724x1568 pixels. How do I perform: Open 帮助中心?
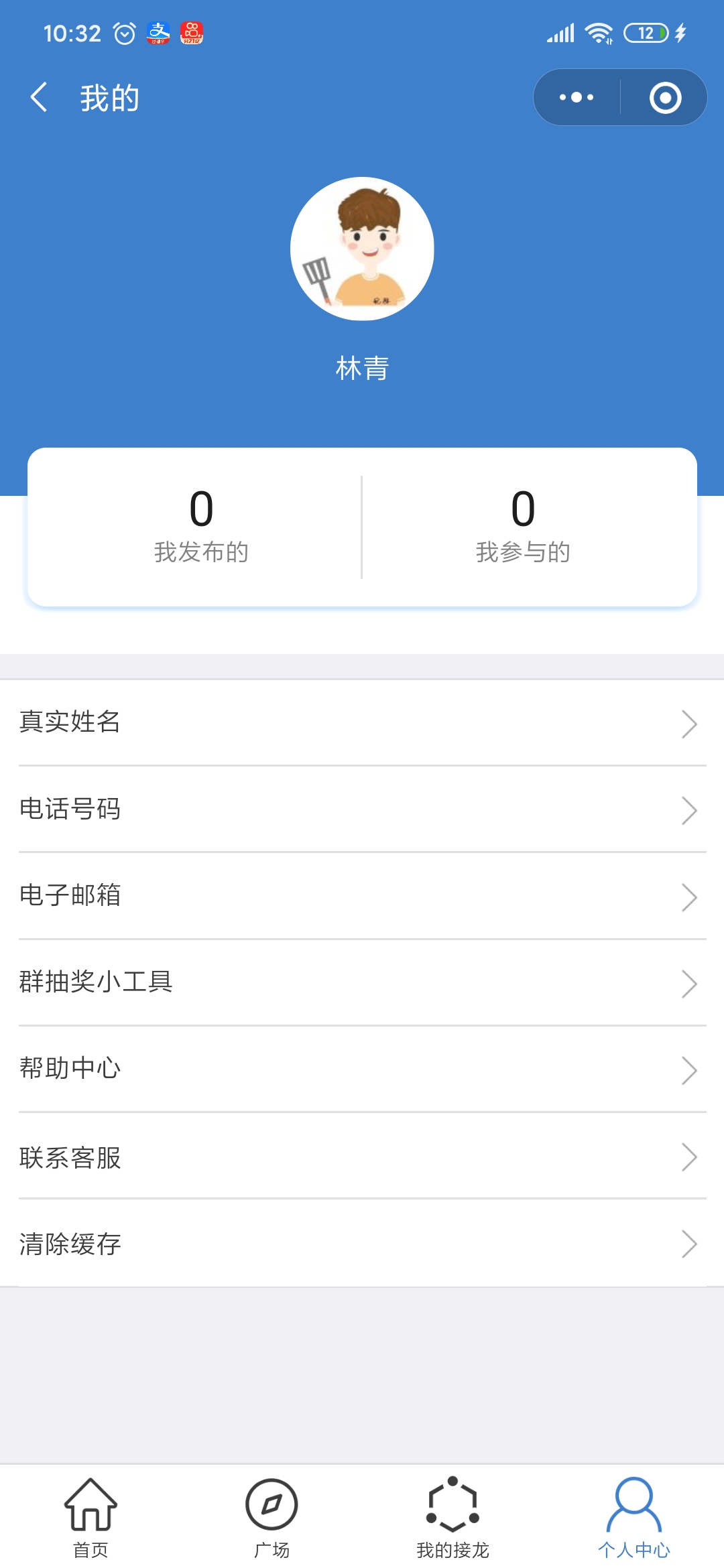(362, 1069)
